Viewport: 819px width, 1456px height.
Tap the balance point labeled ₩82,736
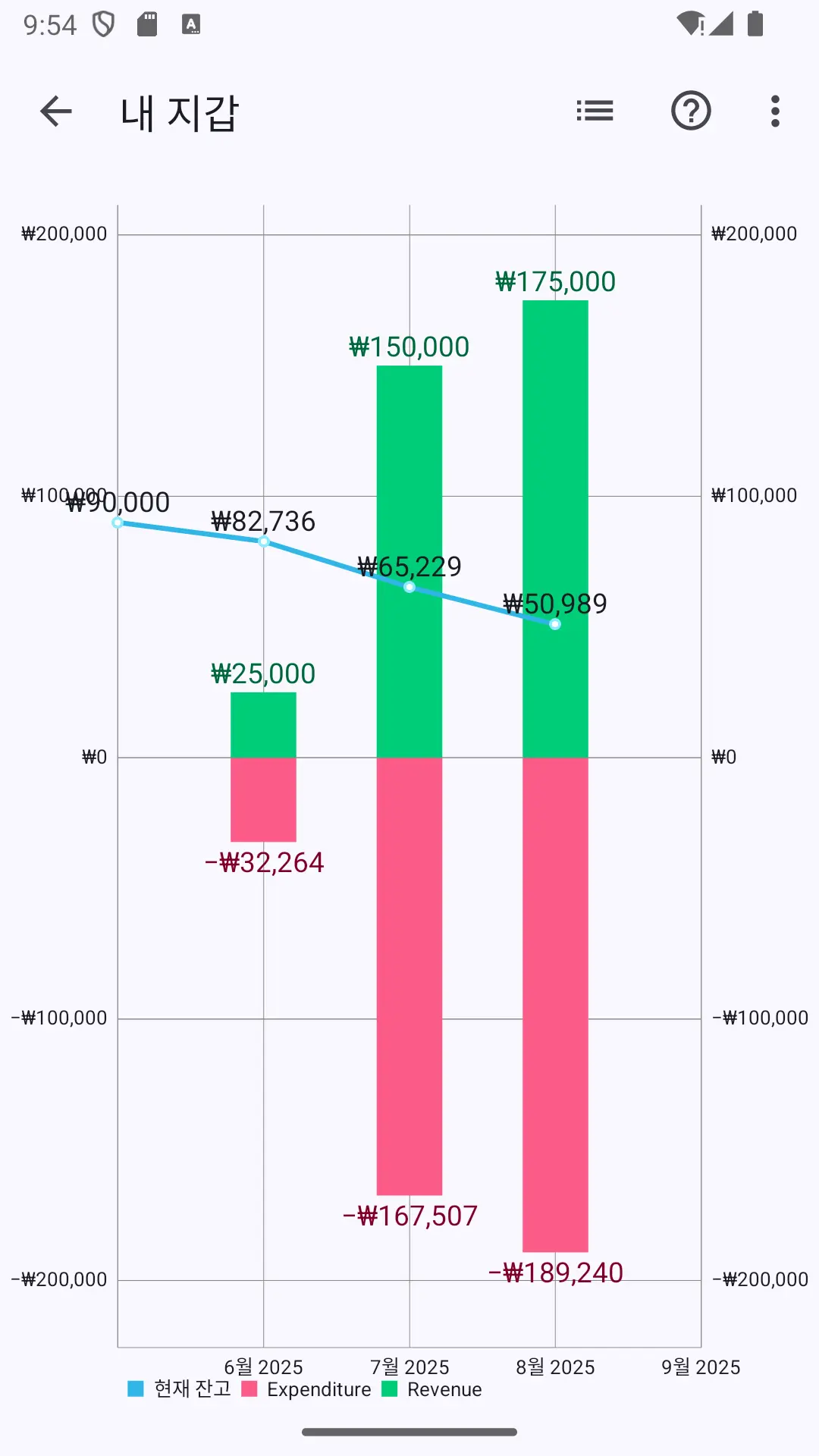pyautogui.click(x=264, y=541)
